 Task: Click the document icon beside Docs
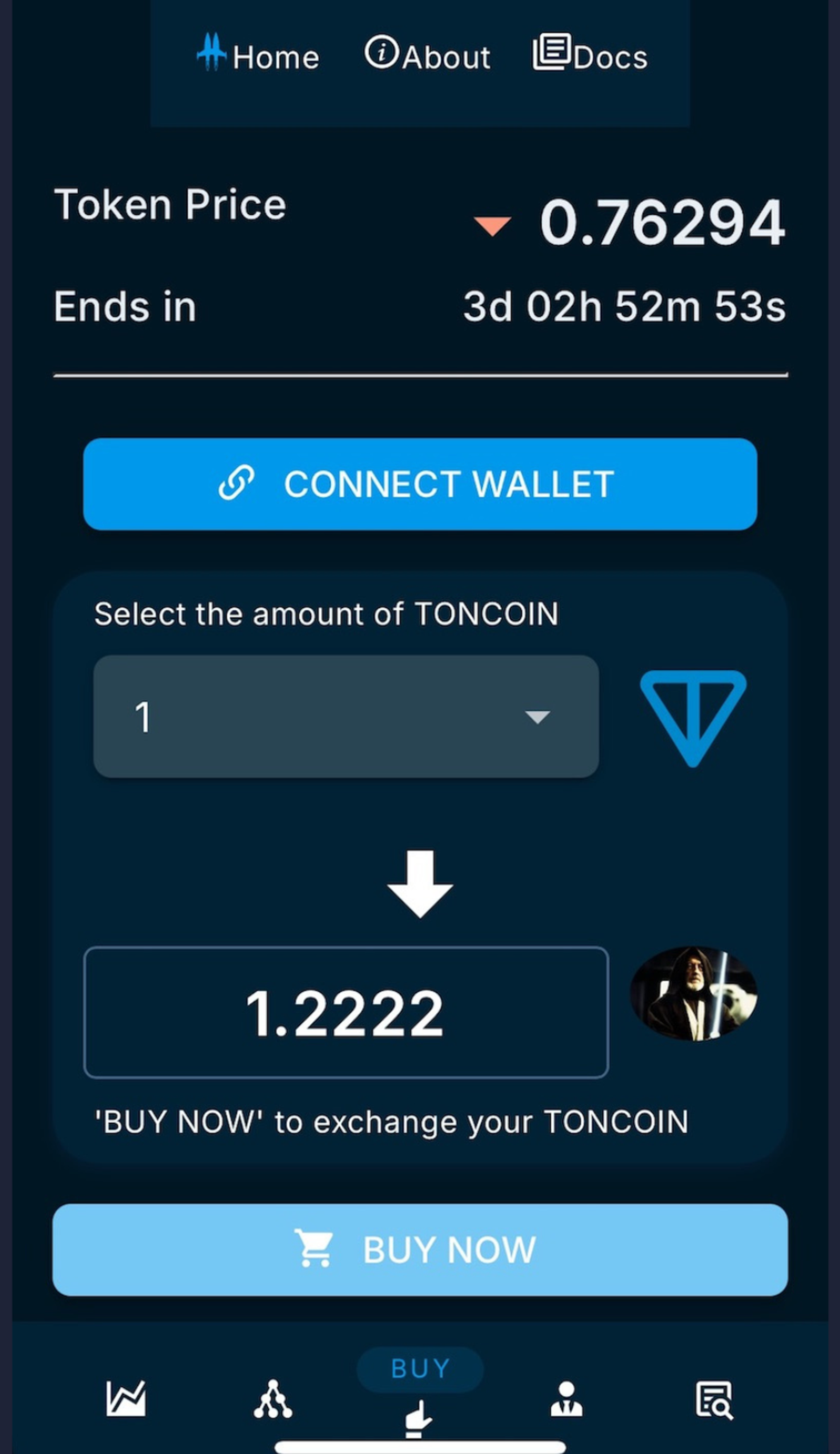(x=552, y=54)
